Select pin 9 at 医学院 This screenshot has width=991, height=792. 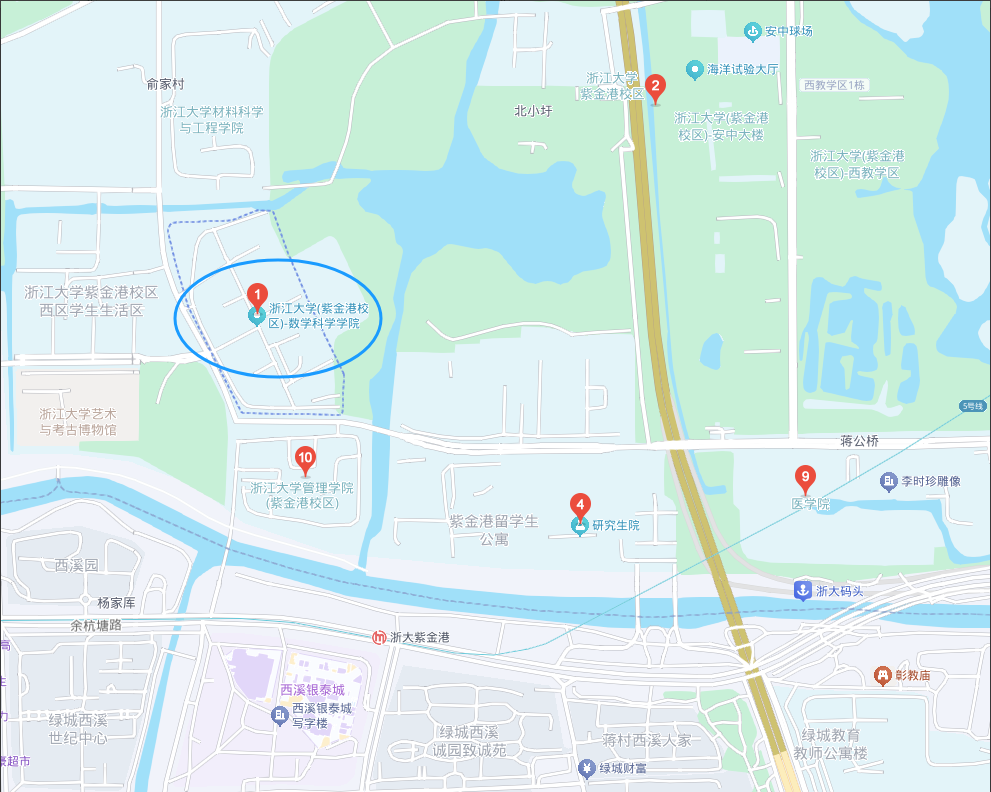804,477
